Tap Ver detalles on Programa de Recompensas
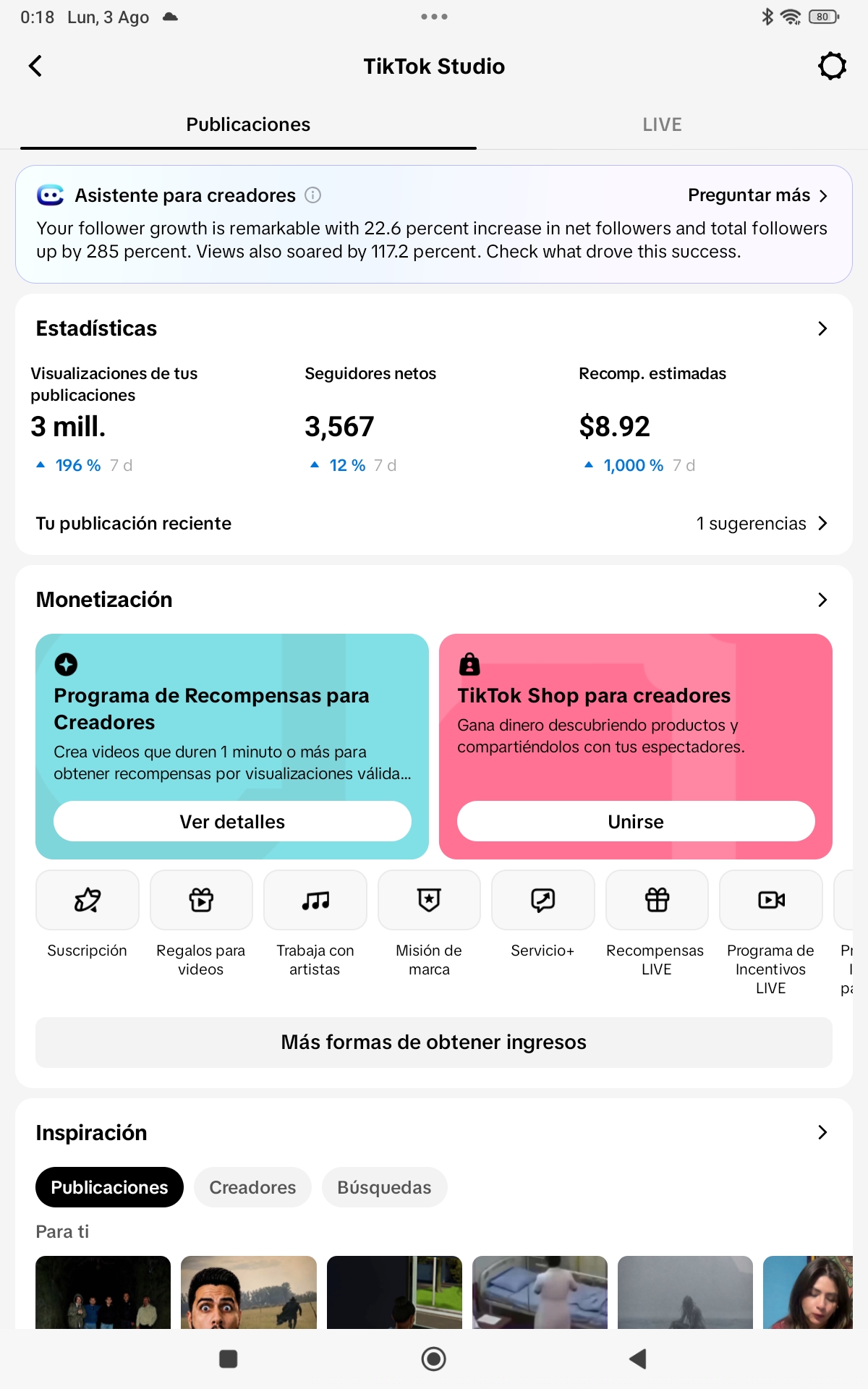The height and width of the screenshot is (1389, 868). (232, 822)
